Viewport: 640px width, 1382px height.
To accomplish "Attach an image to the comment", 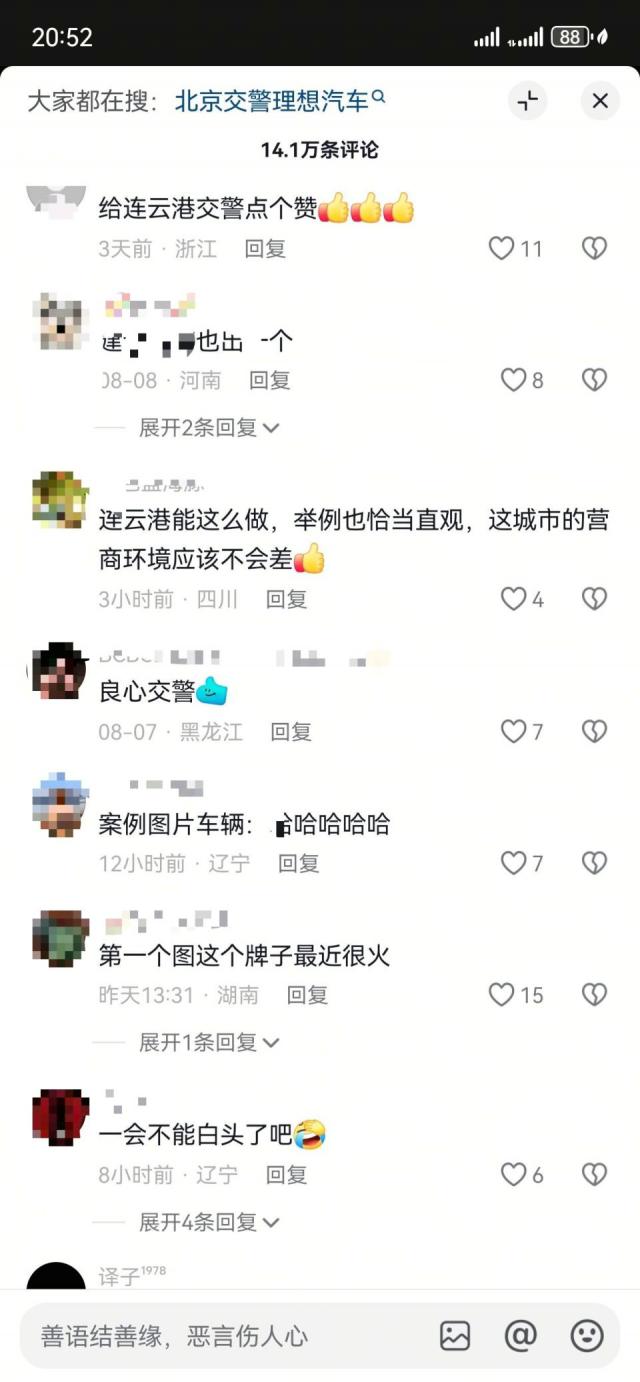I will [x=455, y=1336].
